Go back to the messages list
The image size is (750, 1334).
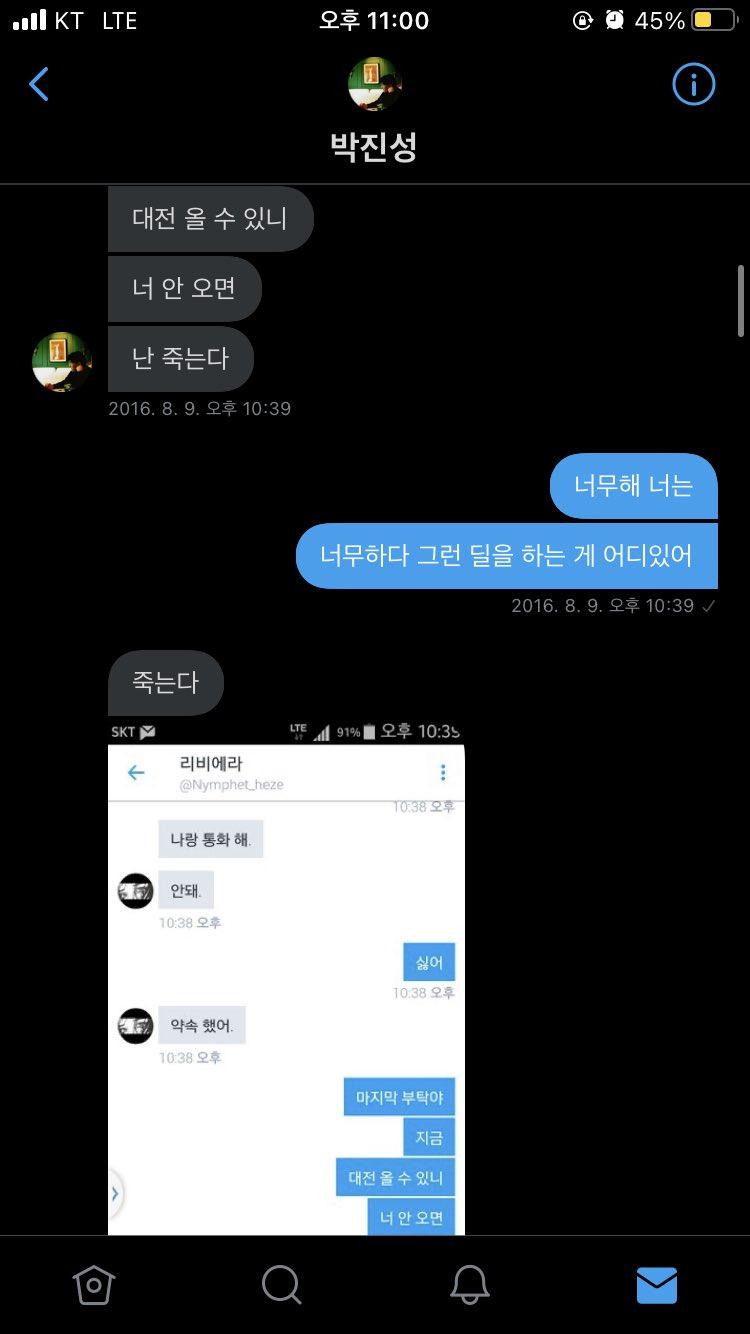tap(39, 85)
